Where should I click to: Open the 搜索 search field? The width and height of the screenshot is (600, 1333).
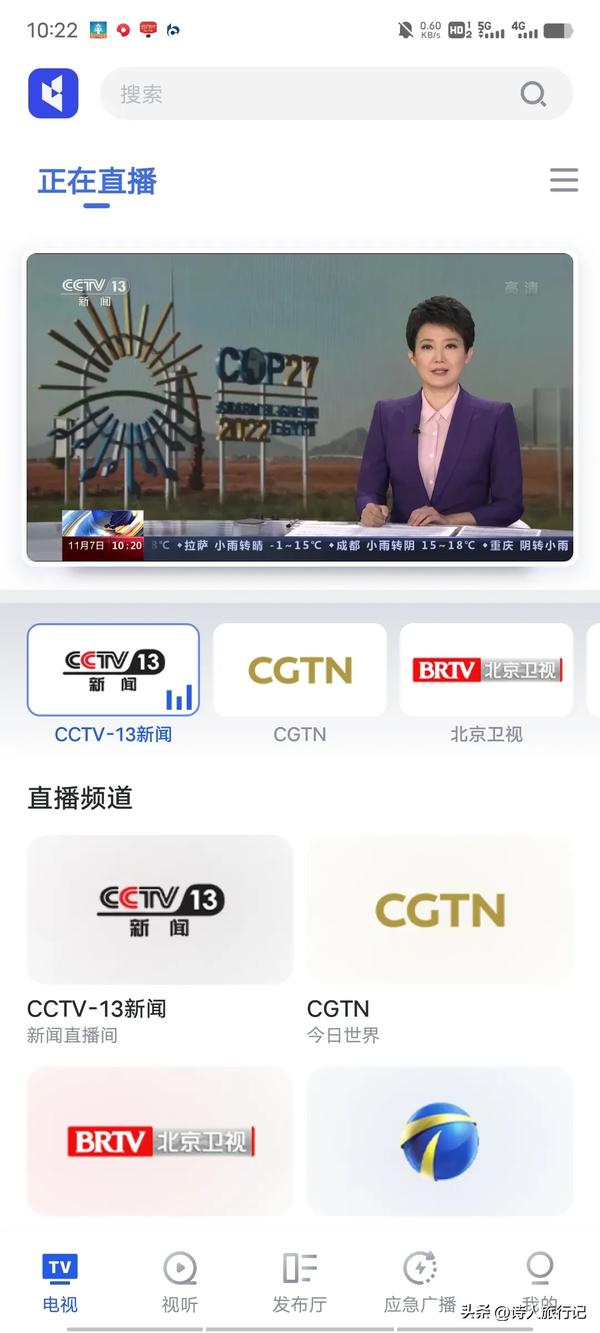336,94
